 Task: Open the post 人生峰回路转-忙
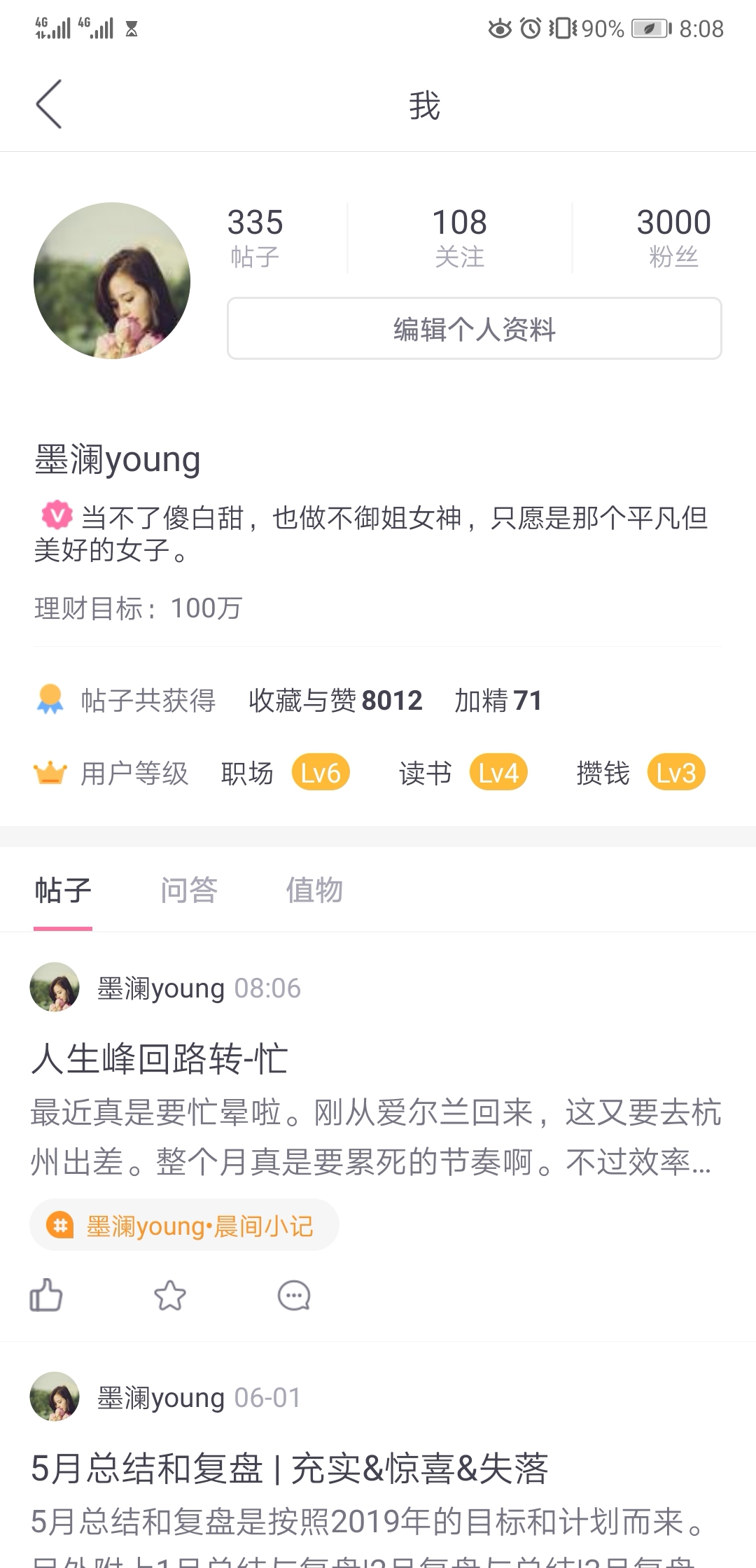click(x=160, y=1058)
